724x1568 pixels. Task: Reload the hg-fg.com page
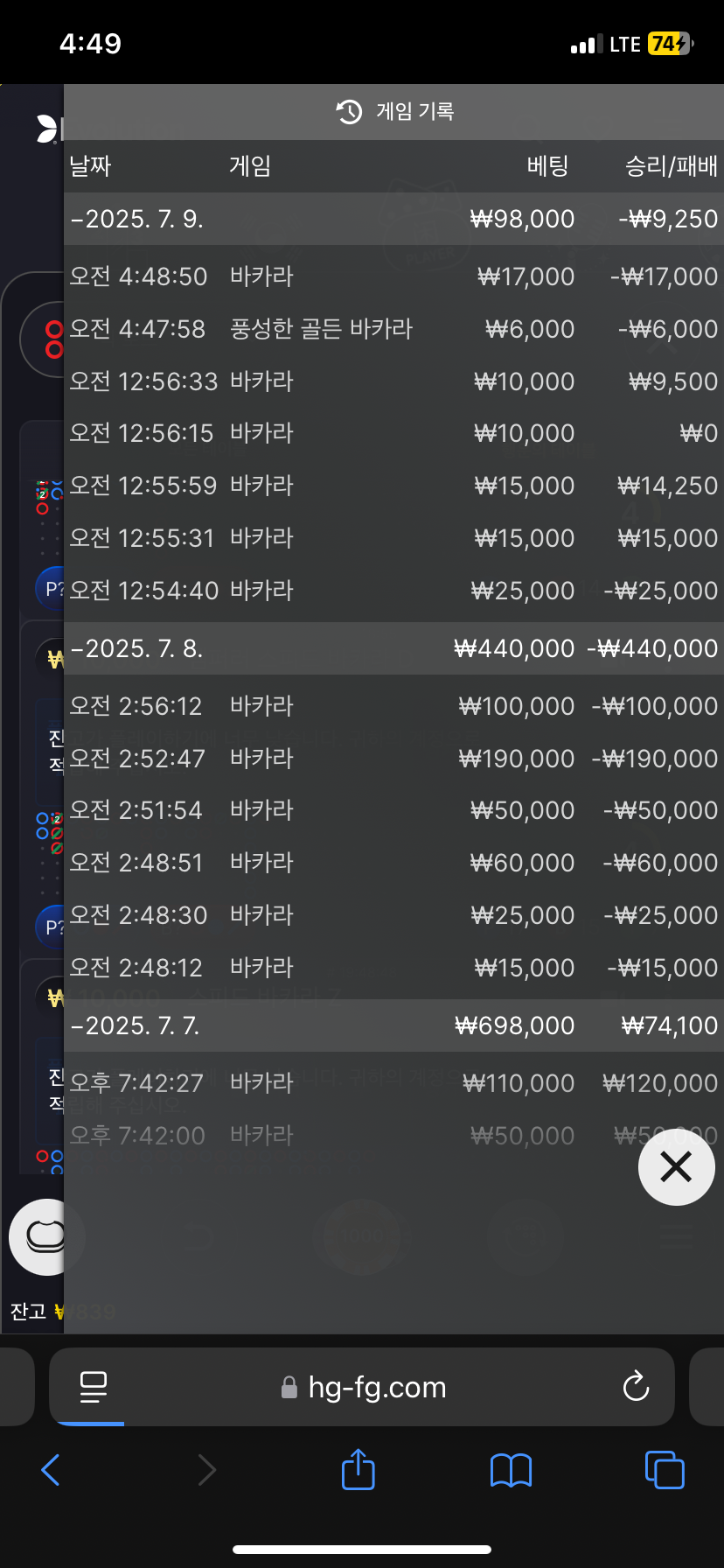coord(636,1386)
